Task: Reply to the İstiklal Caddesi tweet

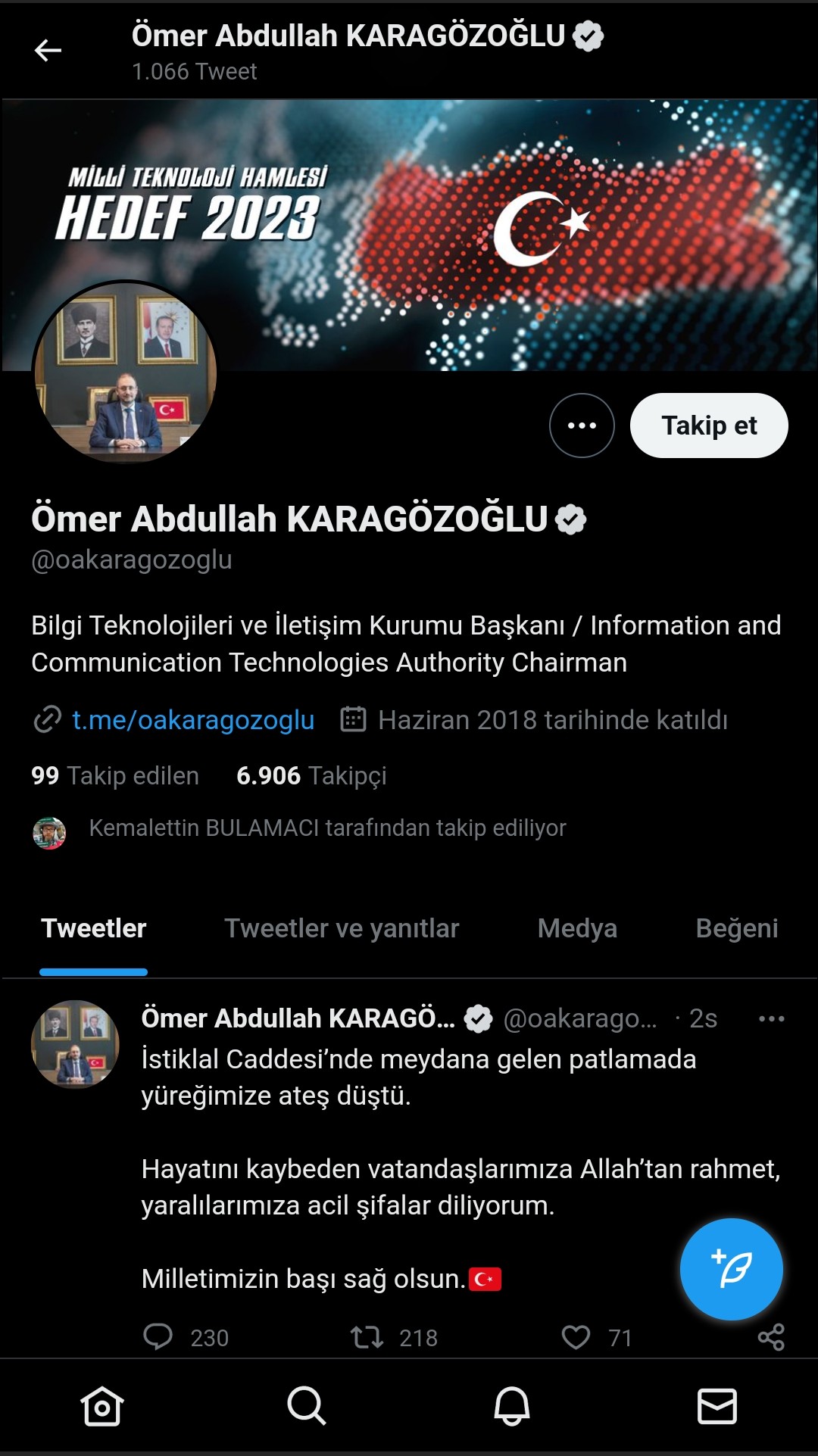Action: coord(158,1337)
